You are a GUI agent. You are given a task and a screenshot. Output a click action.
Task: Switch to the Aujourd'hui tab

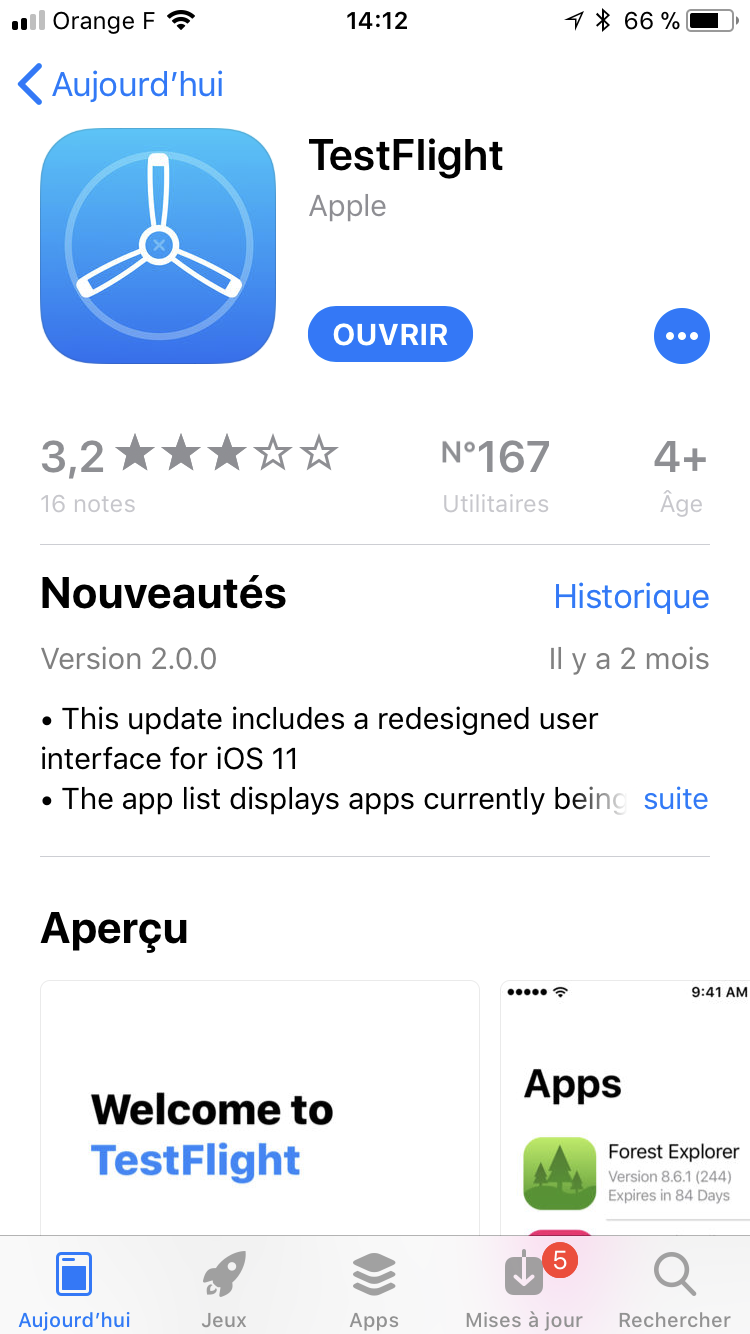pos(75,1290)
